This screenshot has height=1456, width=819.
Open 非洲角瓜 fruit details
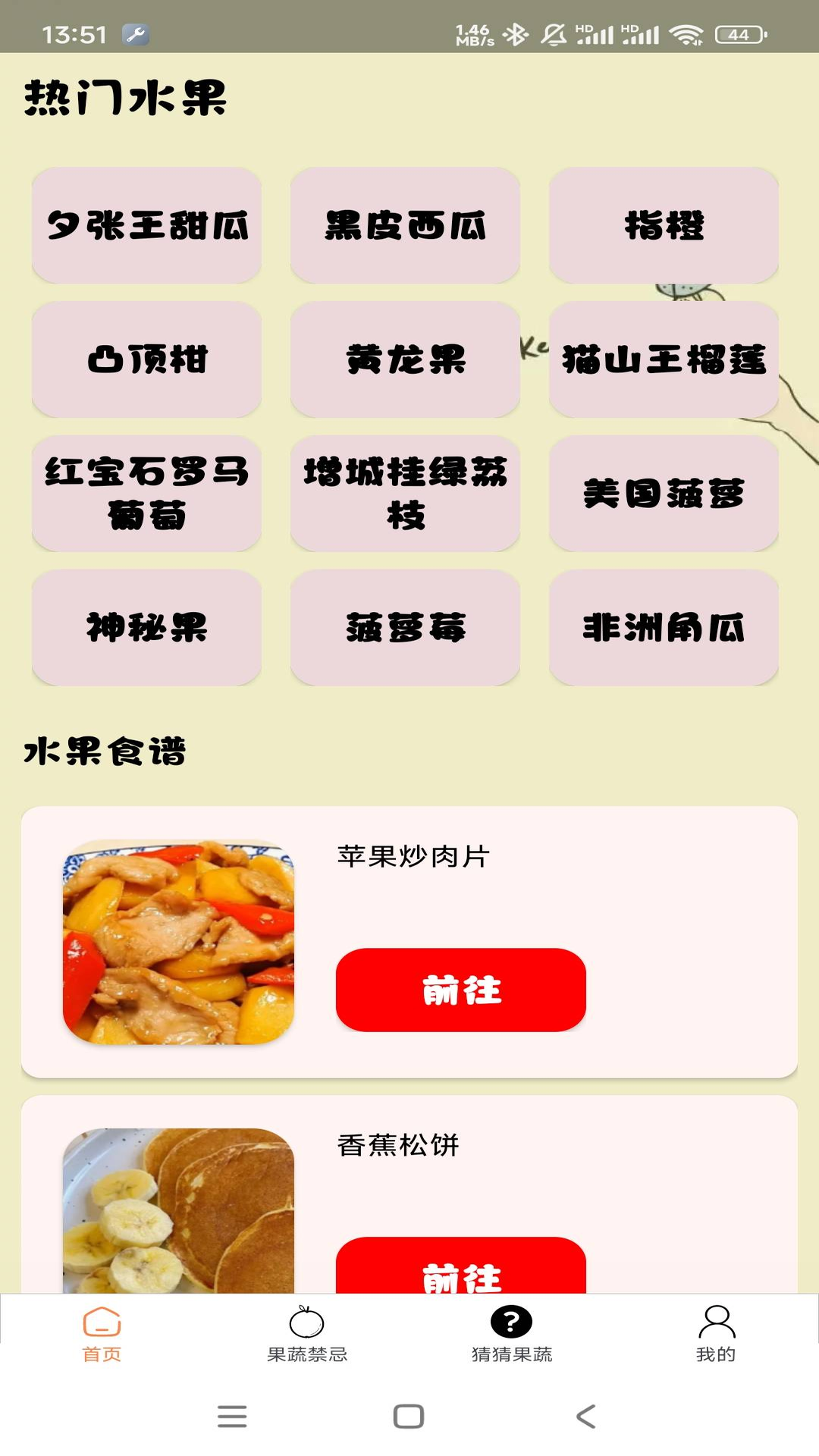664,628
